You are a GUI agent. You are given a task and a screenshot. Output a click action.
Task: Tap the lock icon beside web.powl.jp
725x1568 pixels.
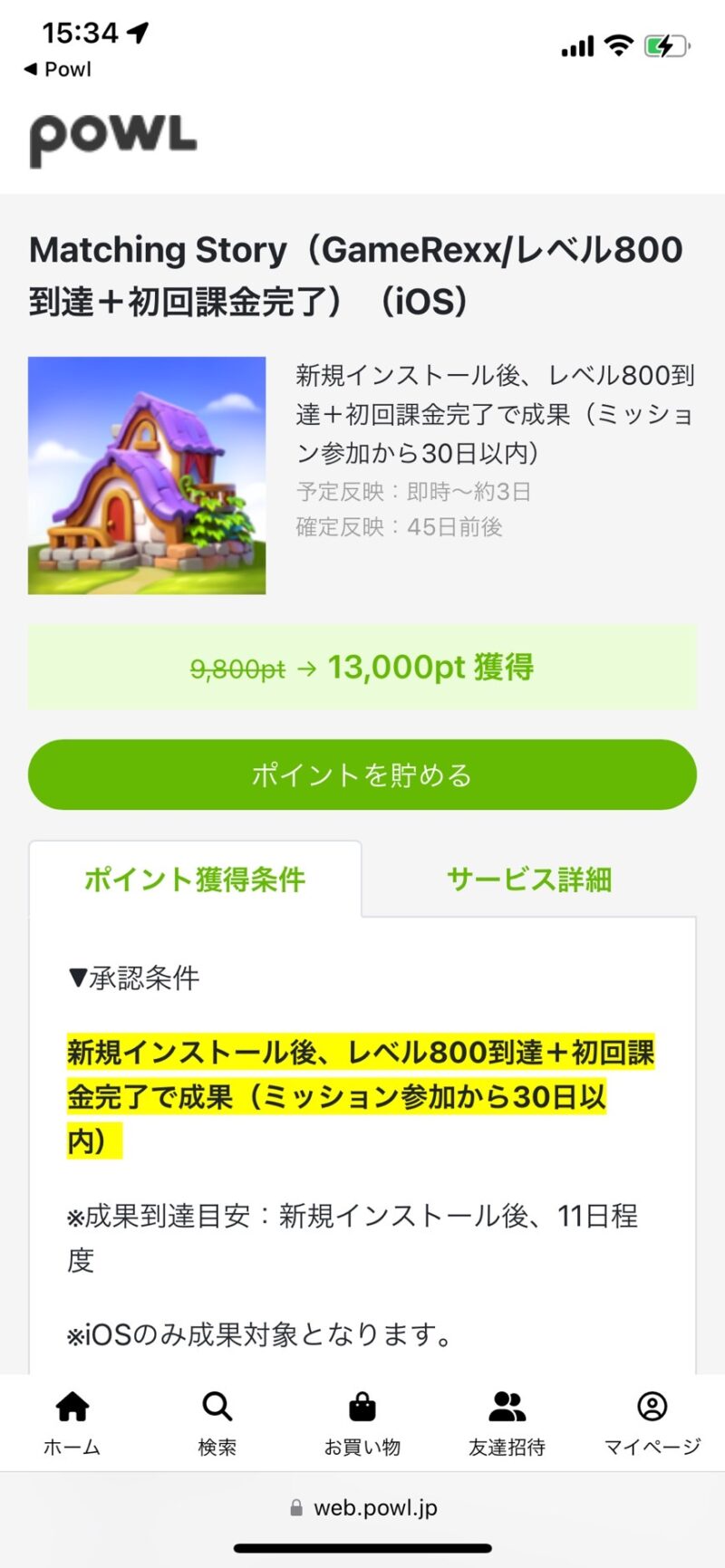pyautogui.click(x=295, y=1507)
